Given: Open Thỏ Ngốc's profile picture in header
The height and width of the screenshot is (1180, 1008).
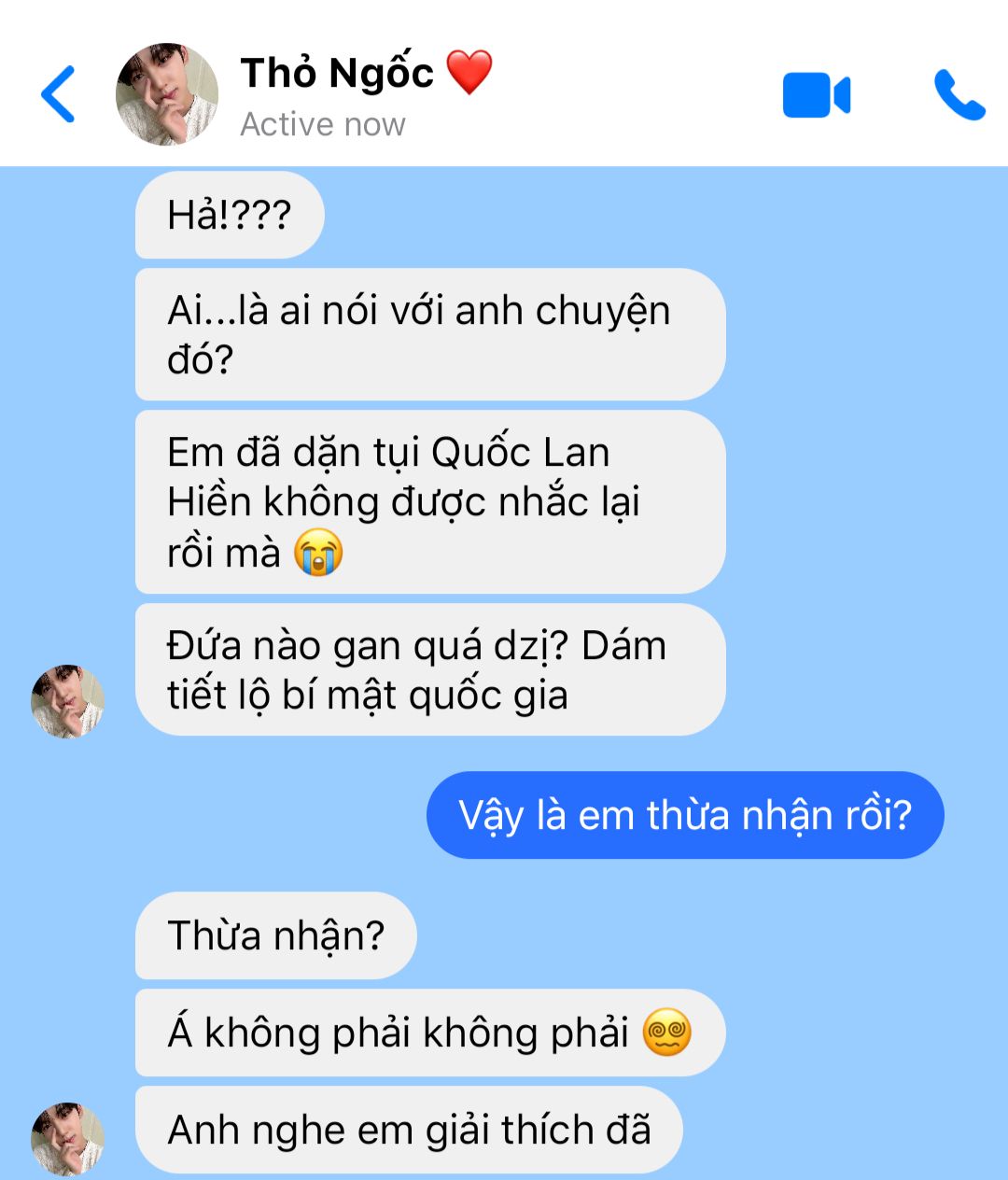Looking at the screenshot, I should pyautogui.click(x=167, y=94).
